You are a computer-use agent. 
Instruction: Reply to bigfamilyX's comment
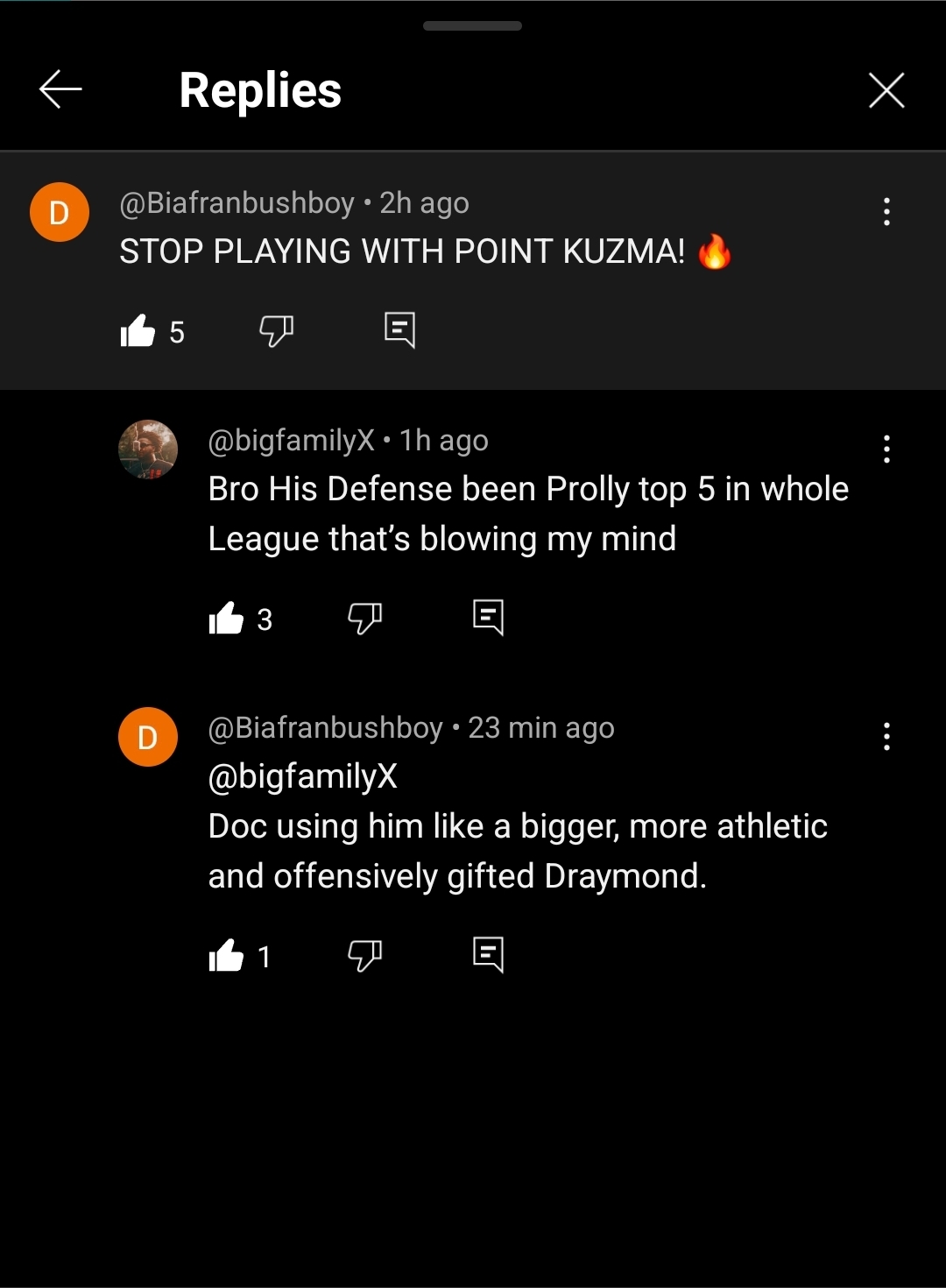488,618
